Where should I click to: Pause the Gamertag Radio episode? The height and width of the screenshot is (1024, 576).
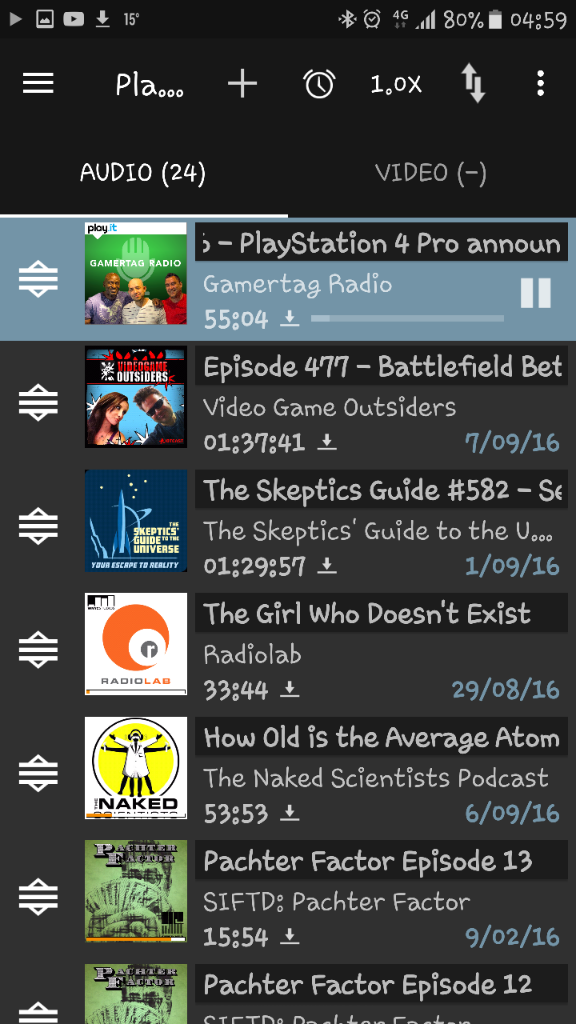pyautogui.click(x=536, y=293)
